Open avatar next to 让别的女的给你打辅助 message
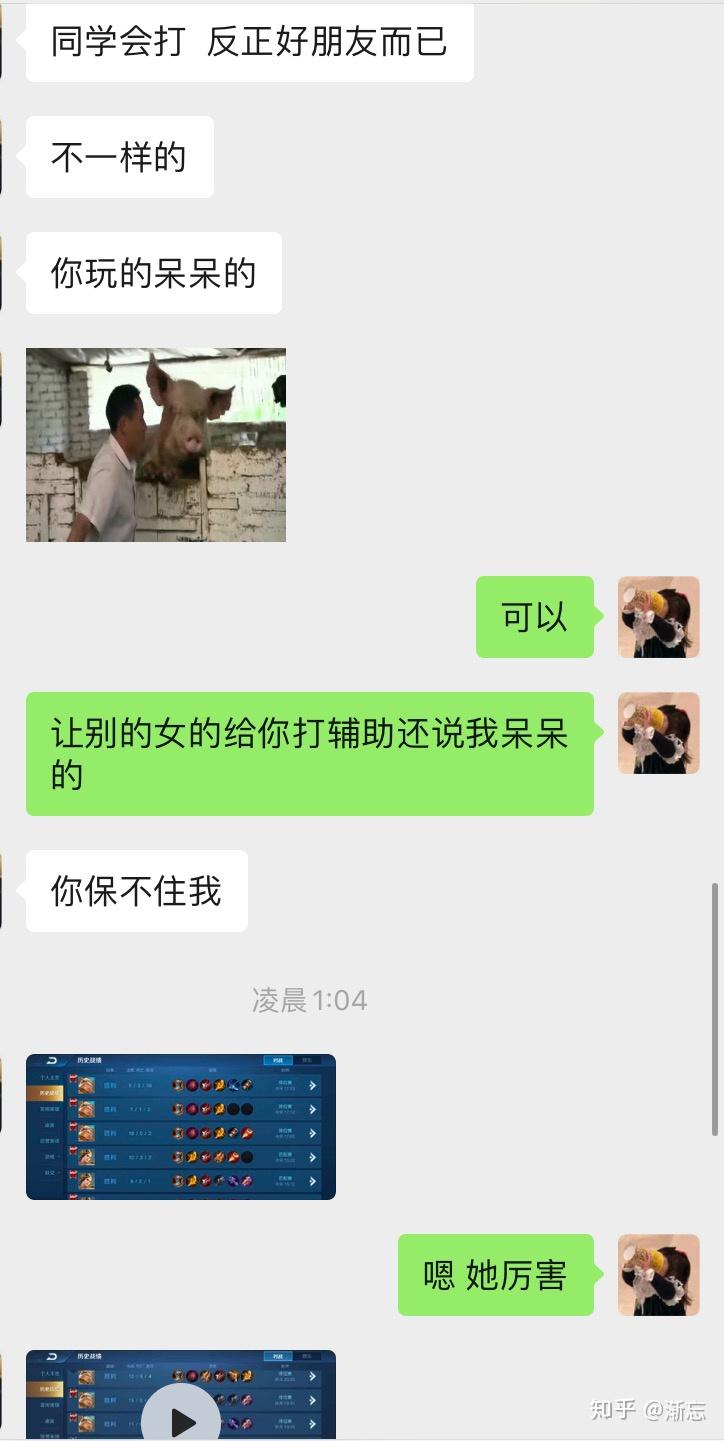Viewport: 724px width, 1441px height. click(x=658, y=733)
